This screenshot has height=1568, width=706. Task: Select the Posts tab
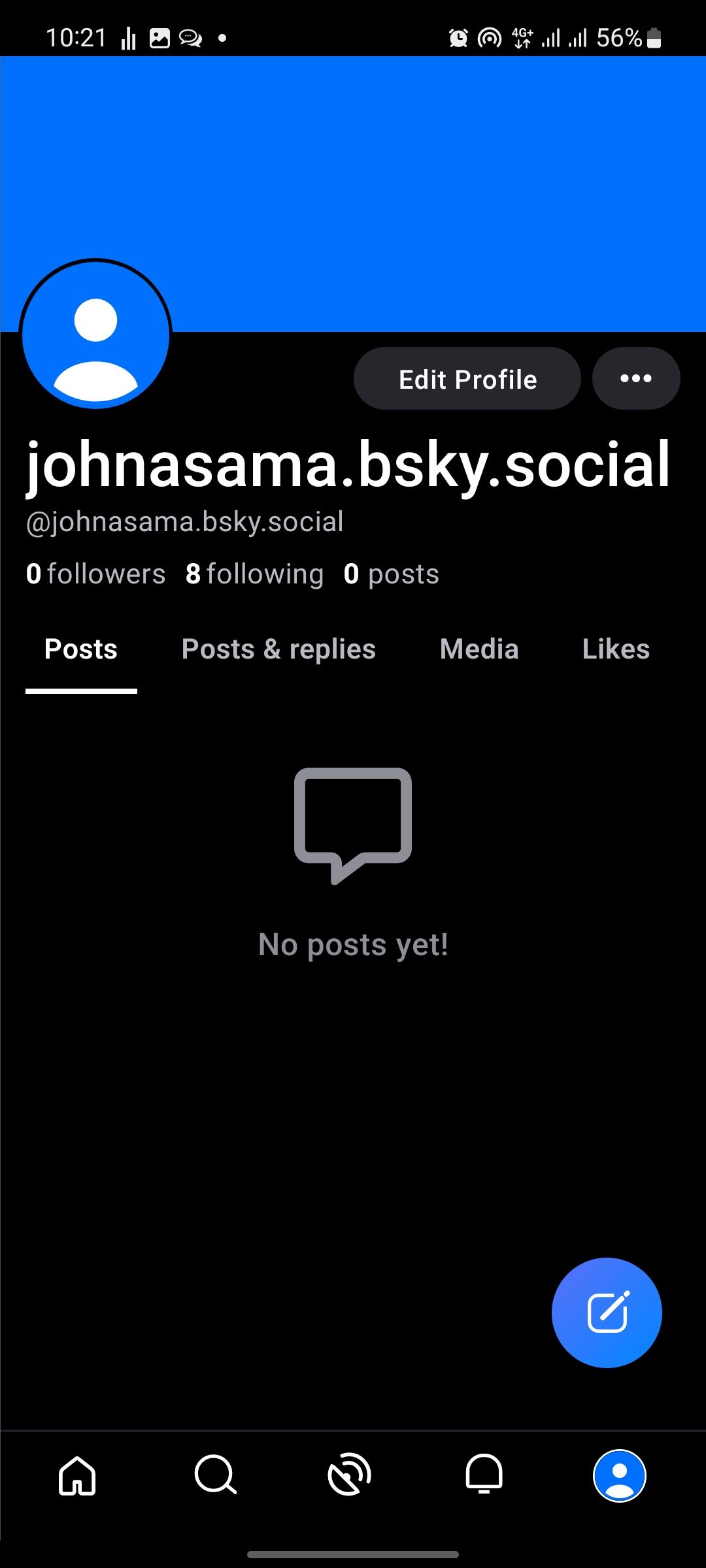[x=80, y=648]
